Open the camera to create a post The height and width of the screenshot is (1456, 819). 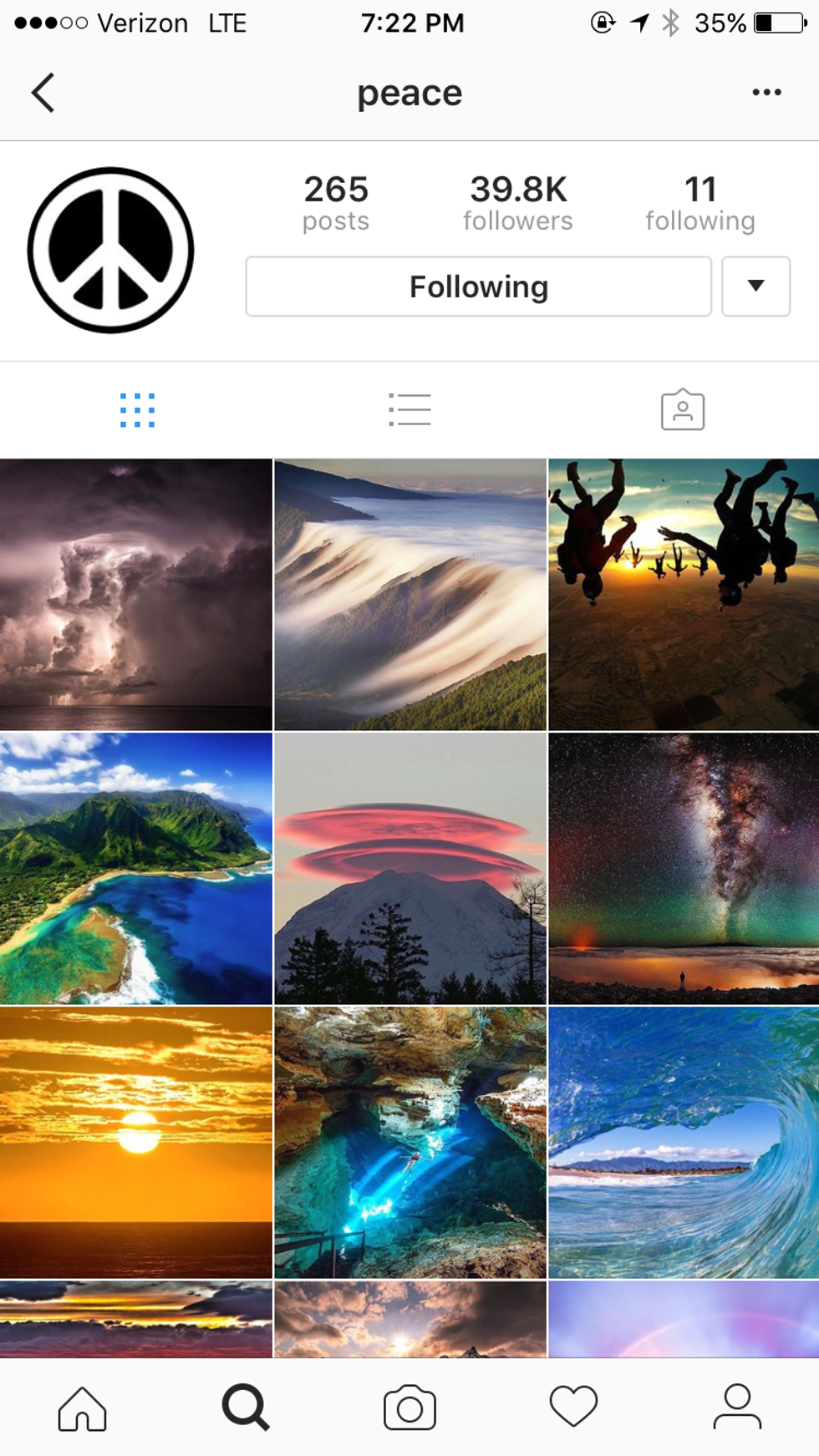click(409, 1408)
